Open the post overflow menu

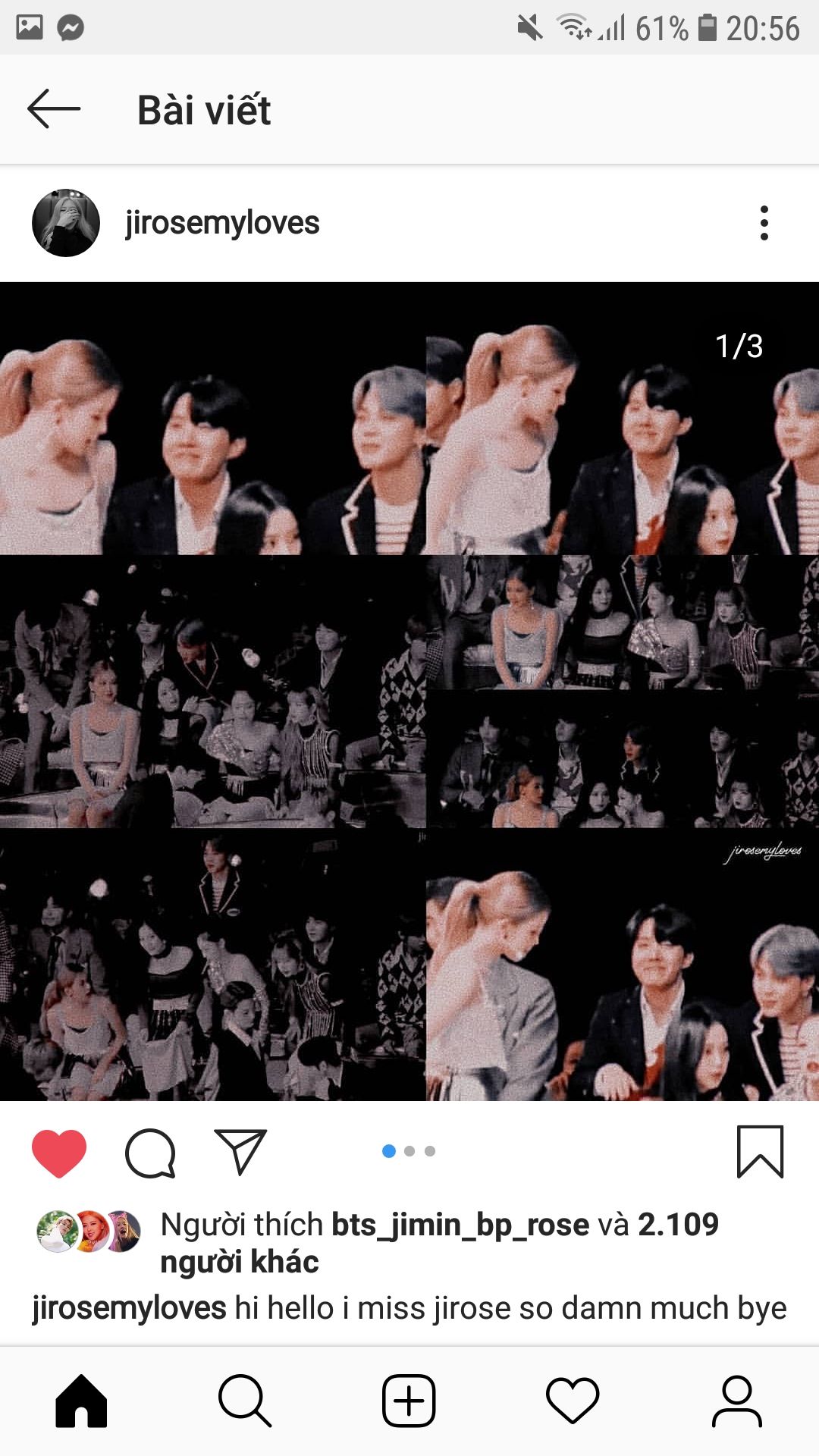764,223
